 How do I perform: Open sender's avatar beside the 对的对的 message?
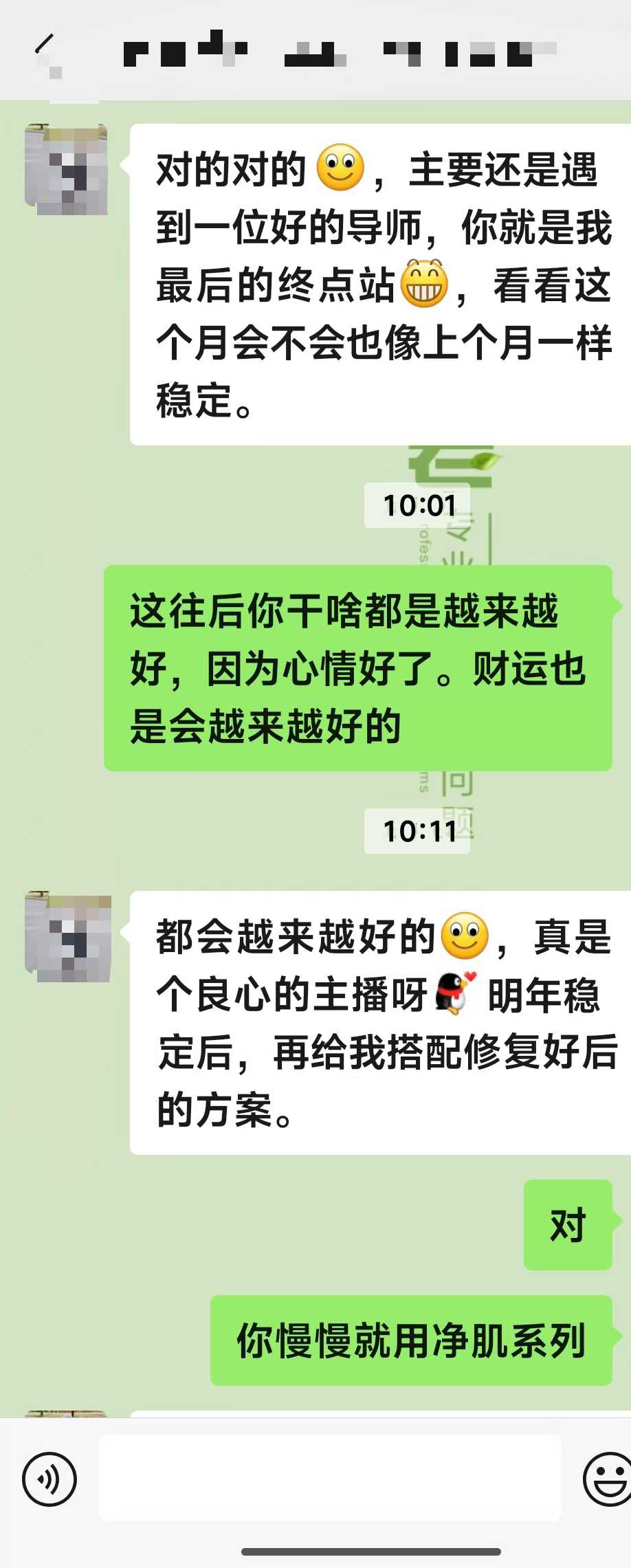click(x=67, y=169)
